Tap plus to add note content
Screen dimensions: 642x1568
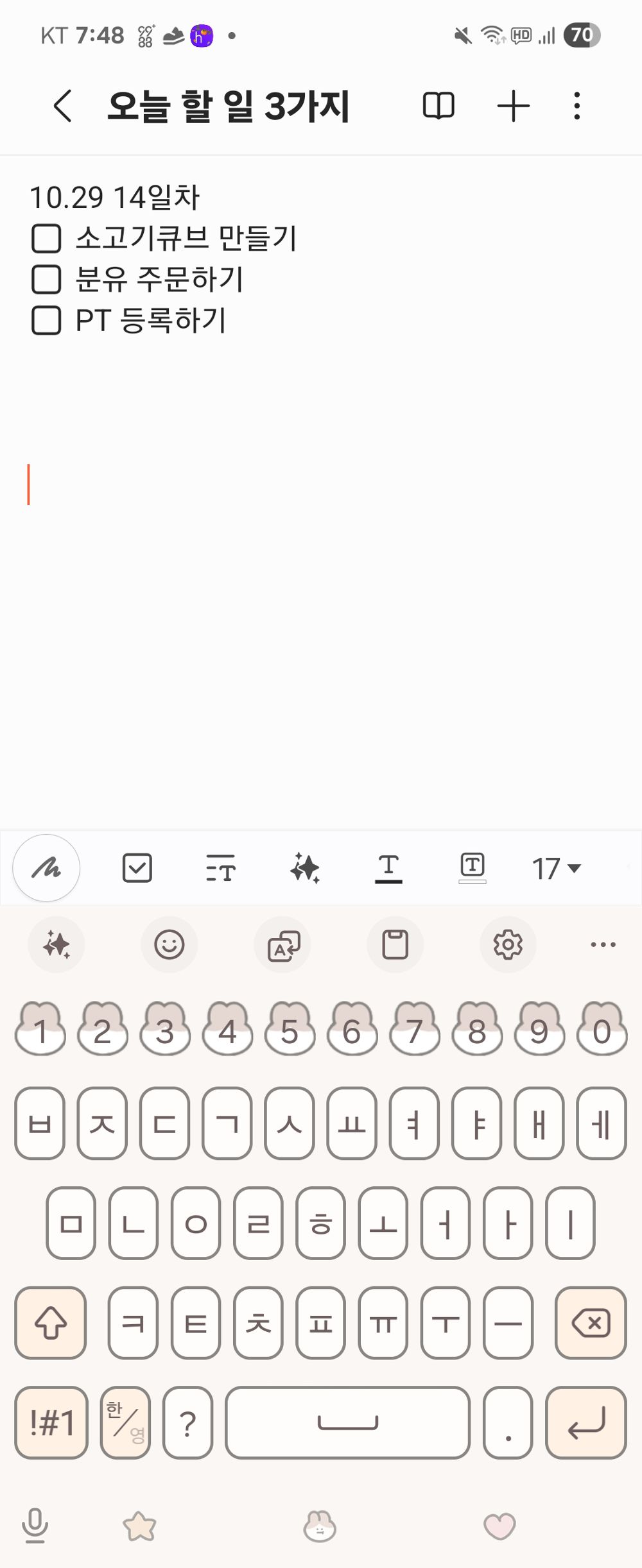click(x=514, y=106)
